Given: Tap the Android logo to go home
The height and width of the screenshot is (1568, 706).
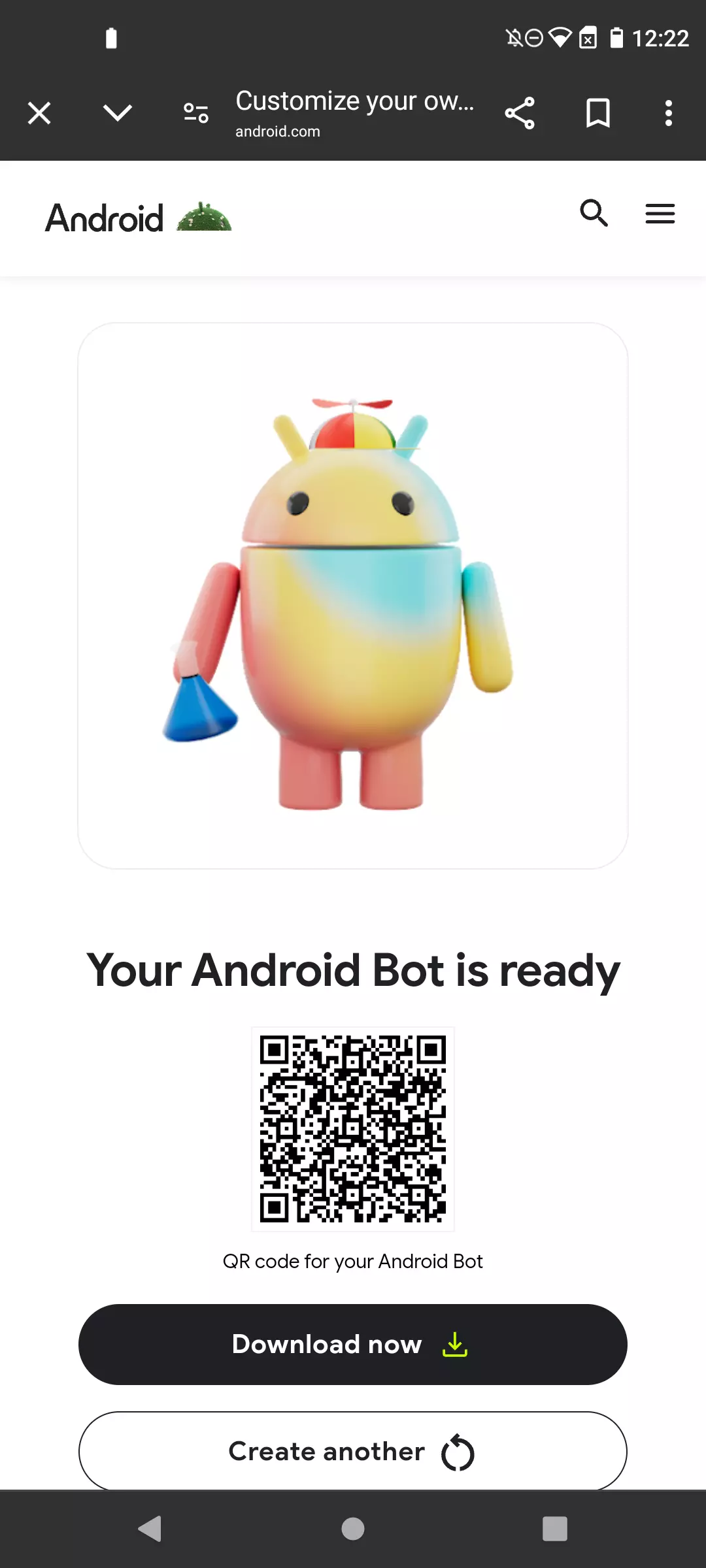Looking at the screenshot, I should click(x=138, y=218).
